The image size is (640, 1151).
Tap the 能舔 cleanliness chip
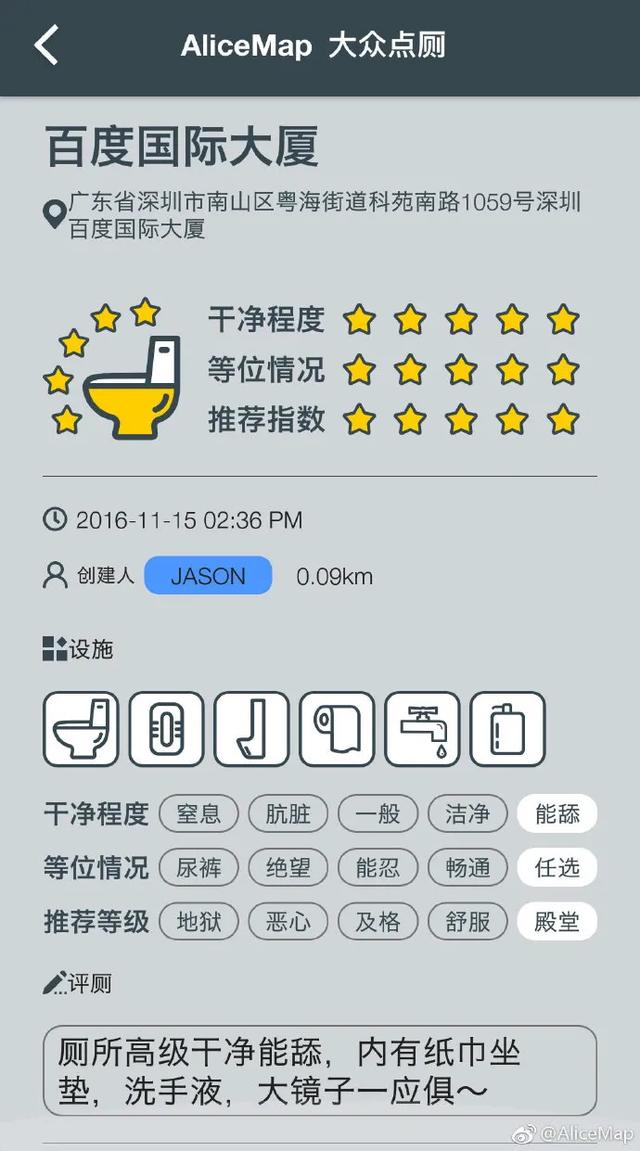[557, 813]
